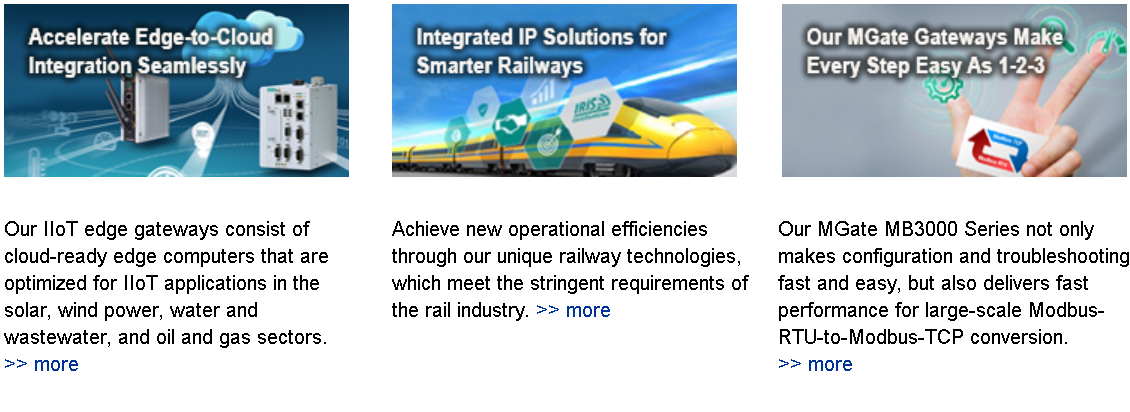Open the Edge-to-Cloud Integration banner
The image size is (1130, 412).
tap(176, 90)
